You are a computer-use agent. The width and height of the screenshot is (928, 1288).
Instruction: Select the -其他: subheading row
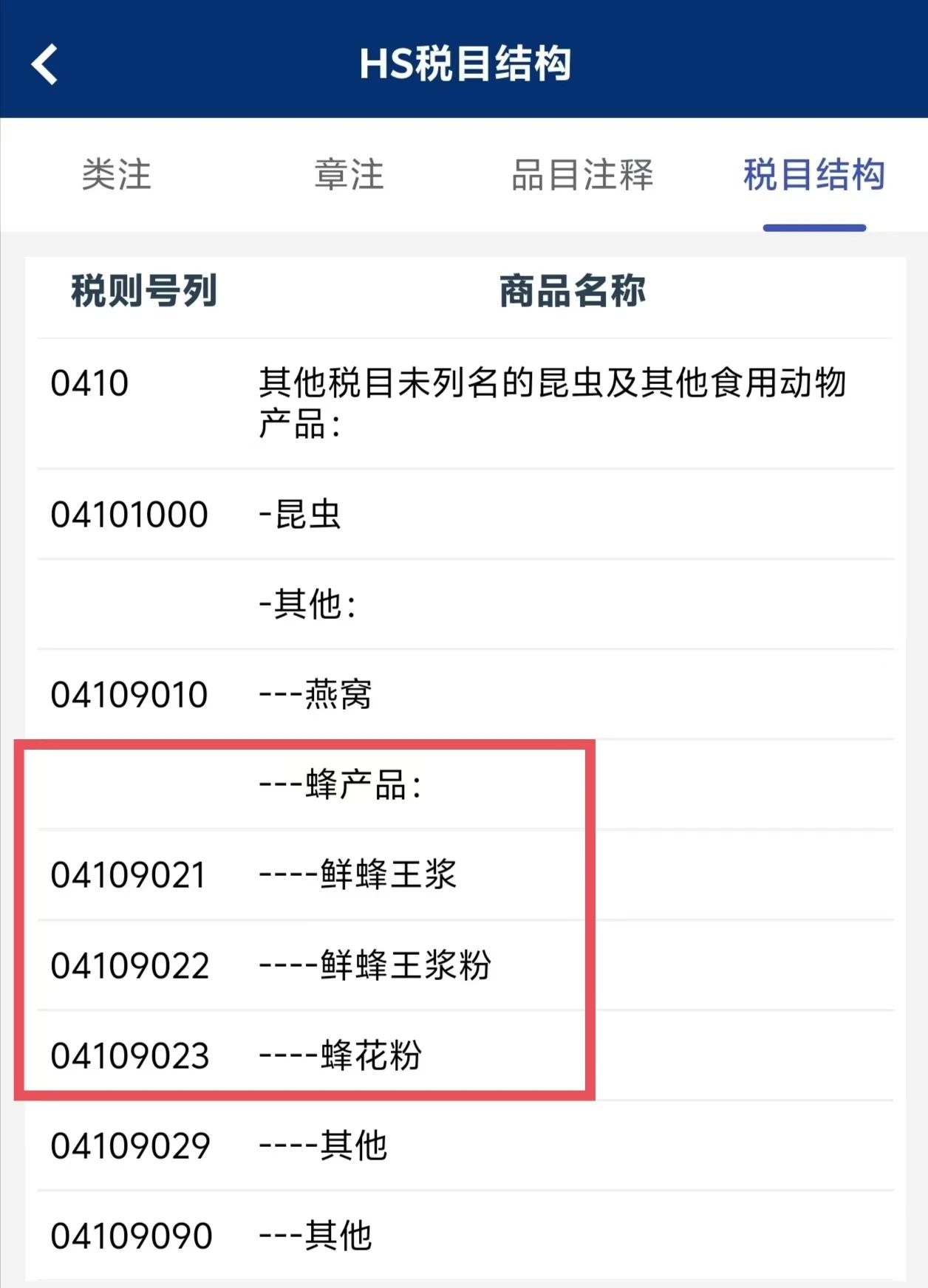click(x=464, y=603)
